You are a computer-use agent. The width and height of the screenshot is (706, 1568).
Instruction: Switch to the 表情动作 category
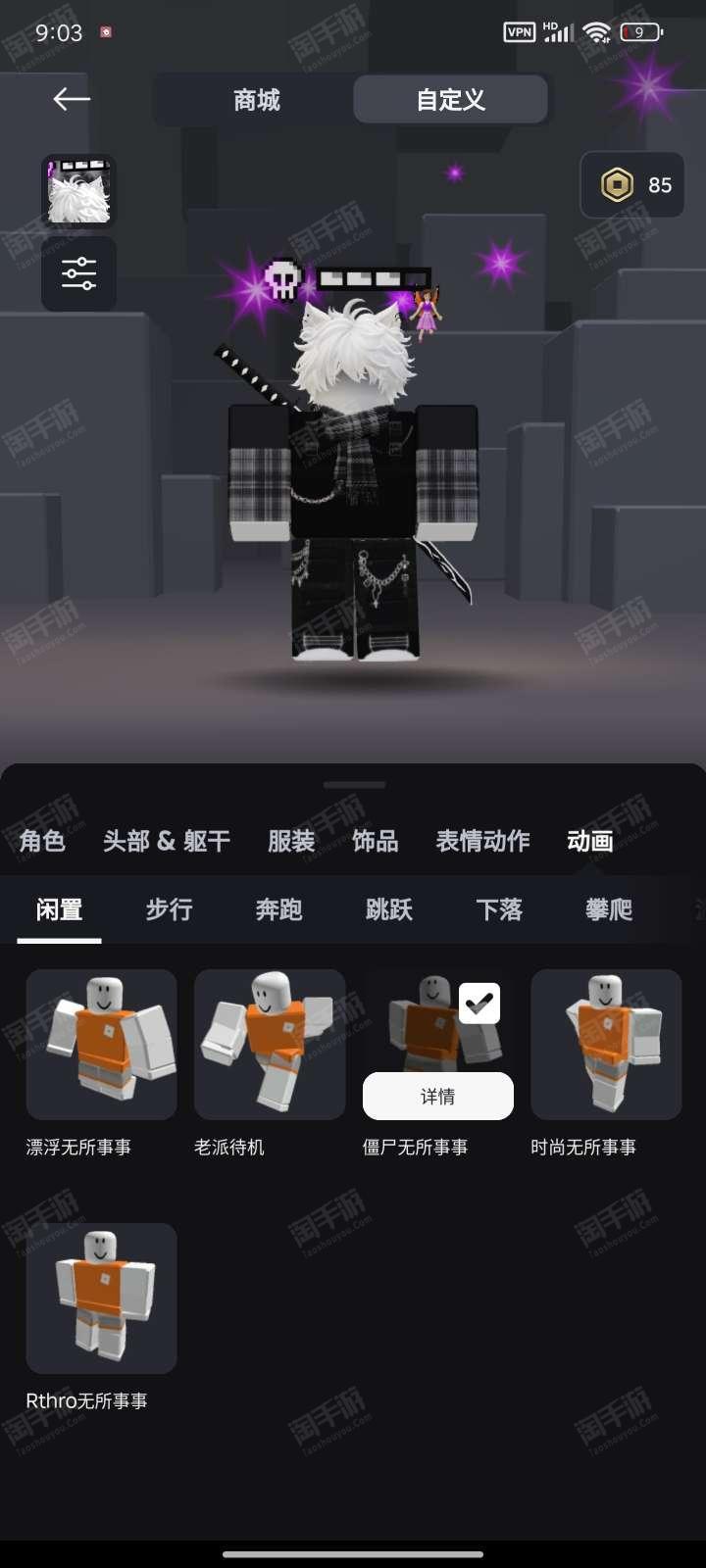482,841
